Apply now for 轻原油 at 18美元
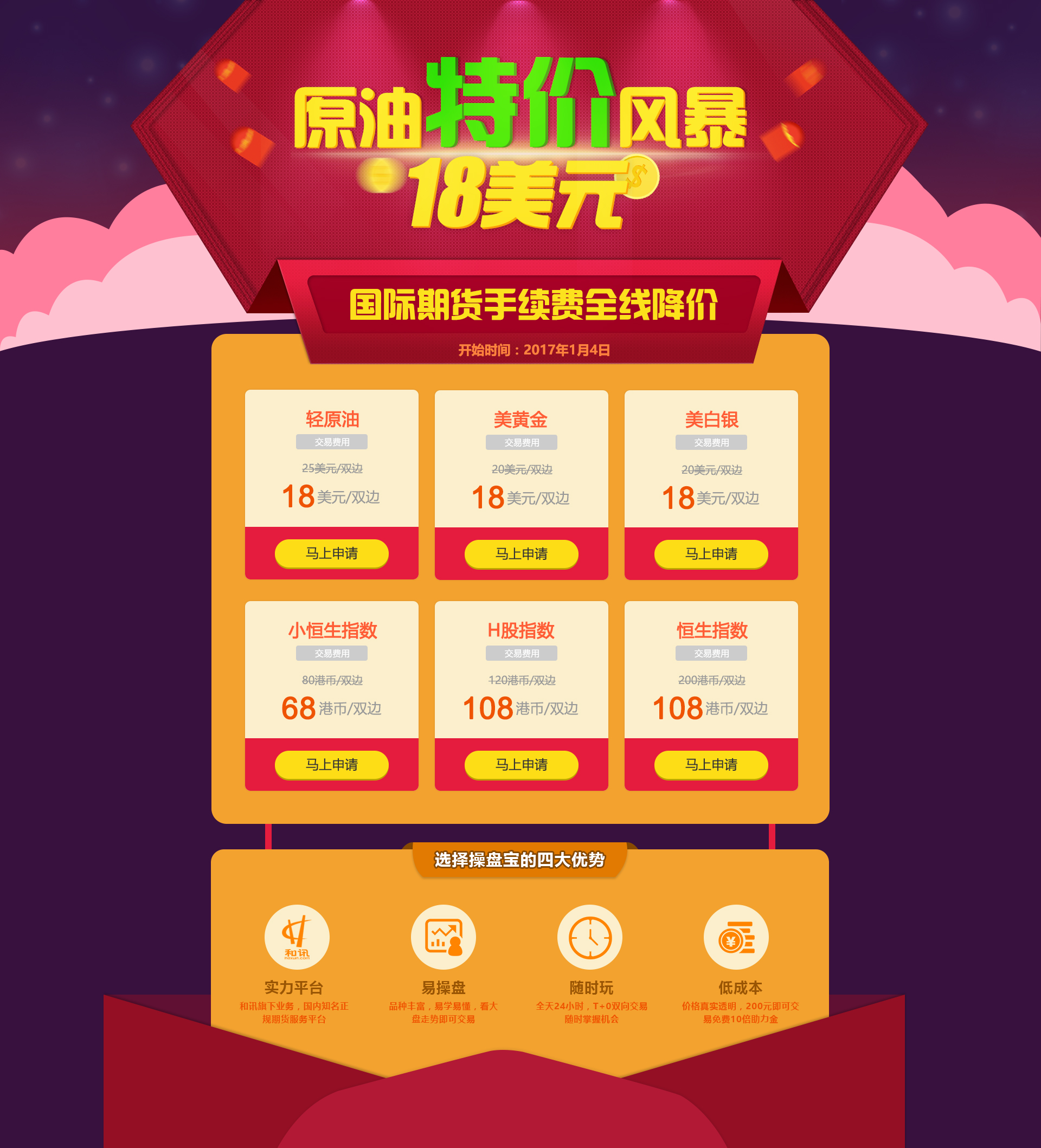This screenshot has height=1148, width=1041. point(331,553)
